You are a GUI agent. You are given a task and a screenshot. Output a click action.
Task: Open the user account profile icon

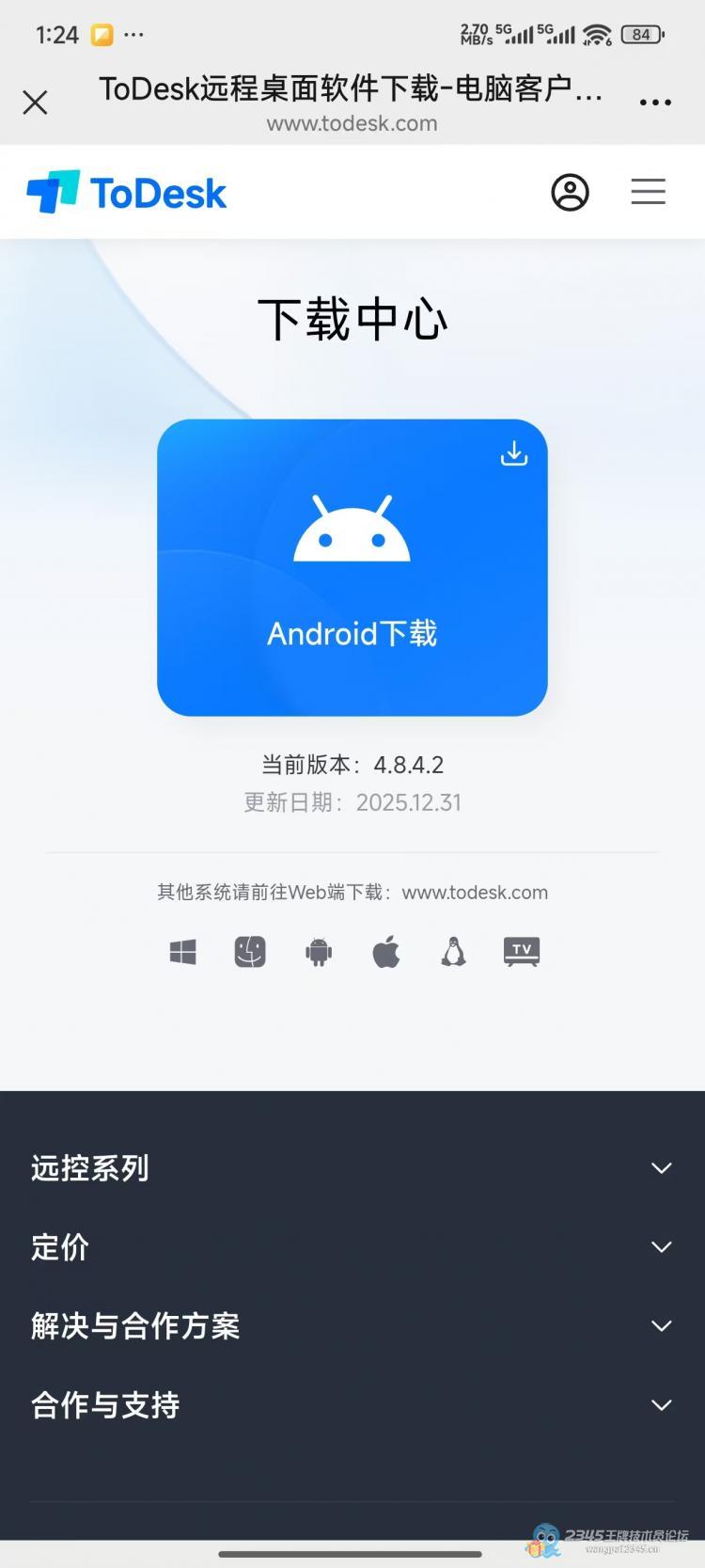click(570, 193)
